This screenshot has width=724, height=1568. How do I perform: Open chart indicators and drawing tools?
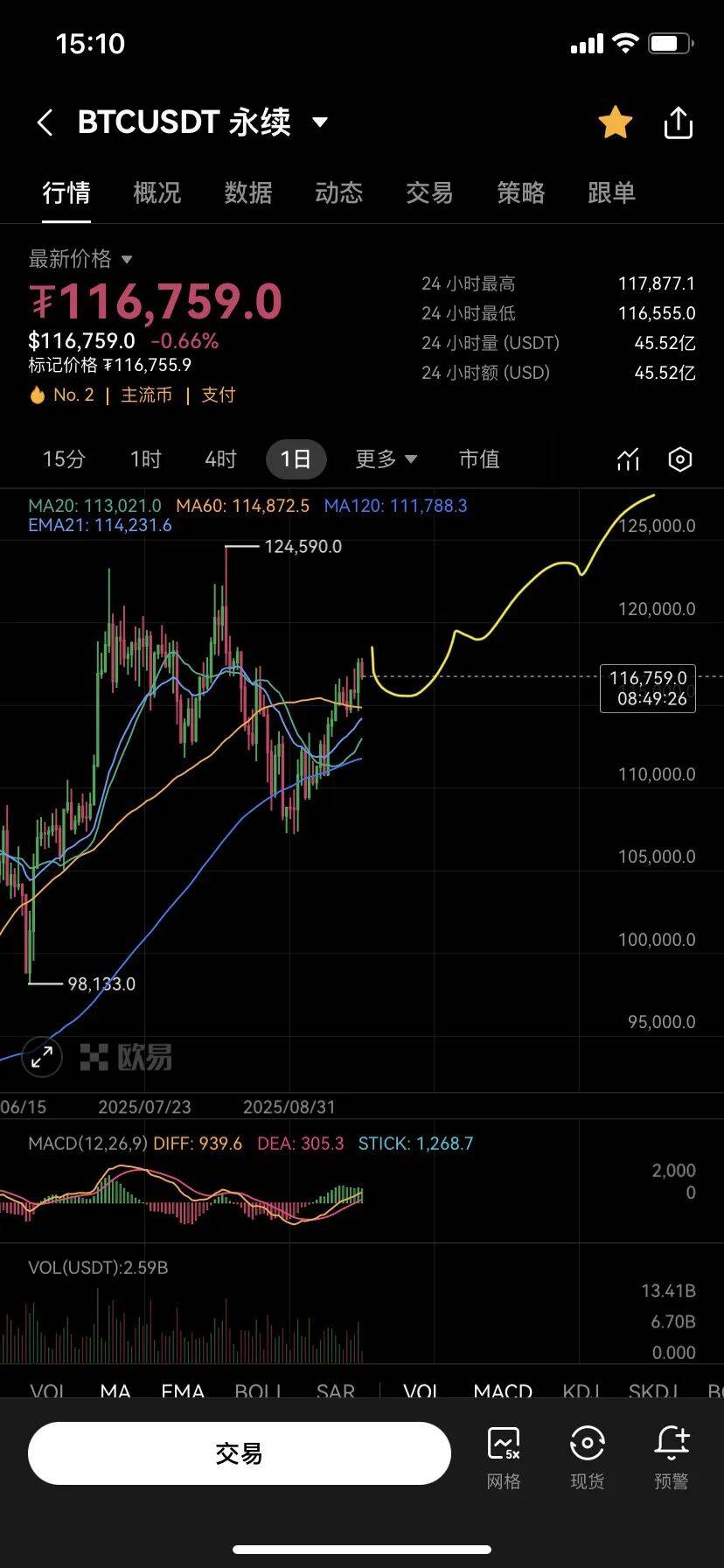tap(629, 459)
